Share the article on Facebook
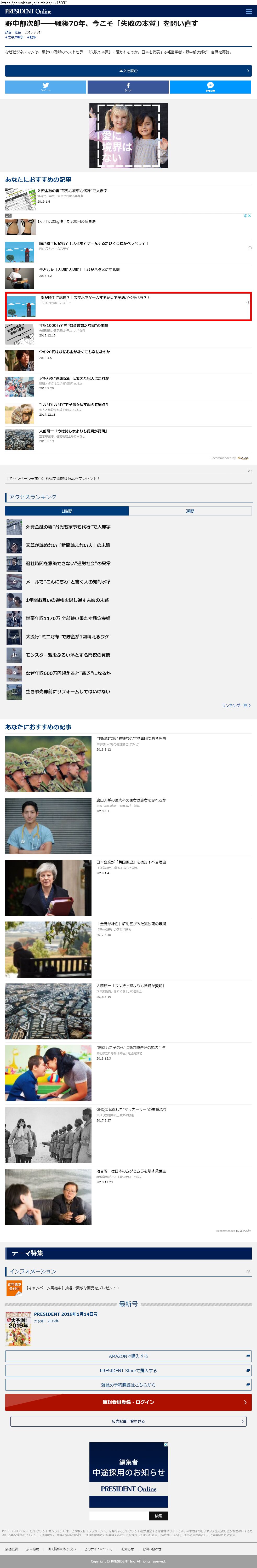Image resolution: width=257 pixels, height=1568 pixels. (128, 87)
